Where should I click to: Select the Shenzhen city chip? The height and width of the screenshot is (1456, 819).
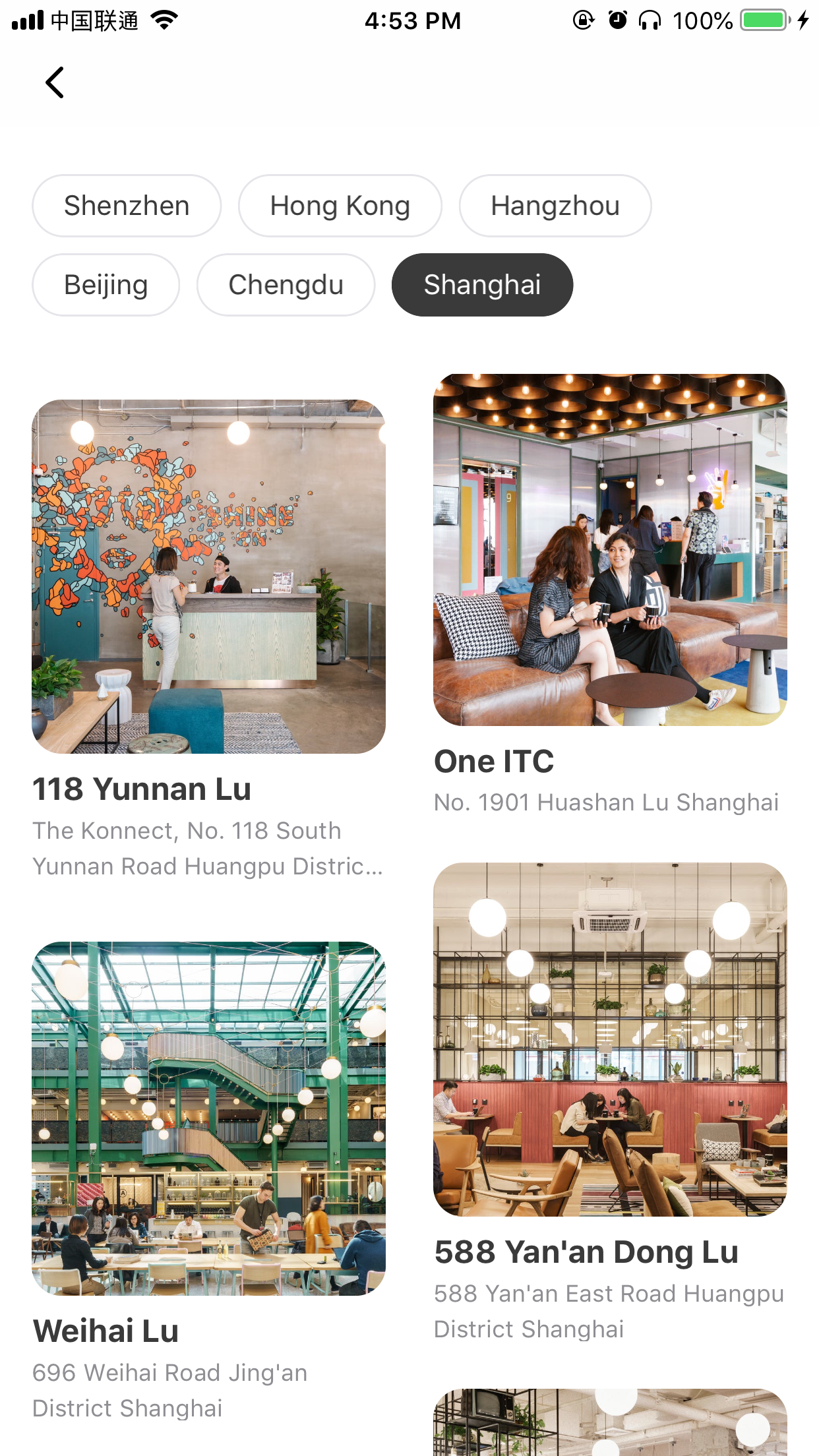[127, 206]
